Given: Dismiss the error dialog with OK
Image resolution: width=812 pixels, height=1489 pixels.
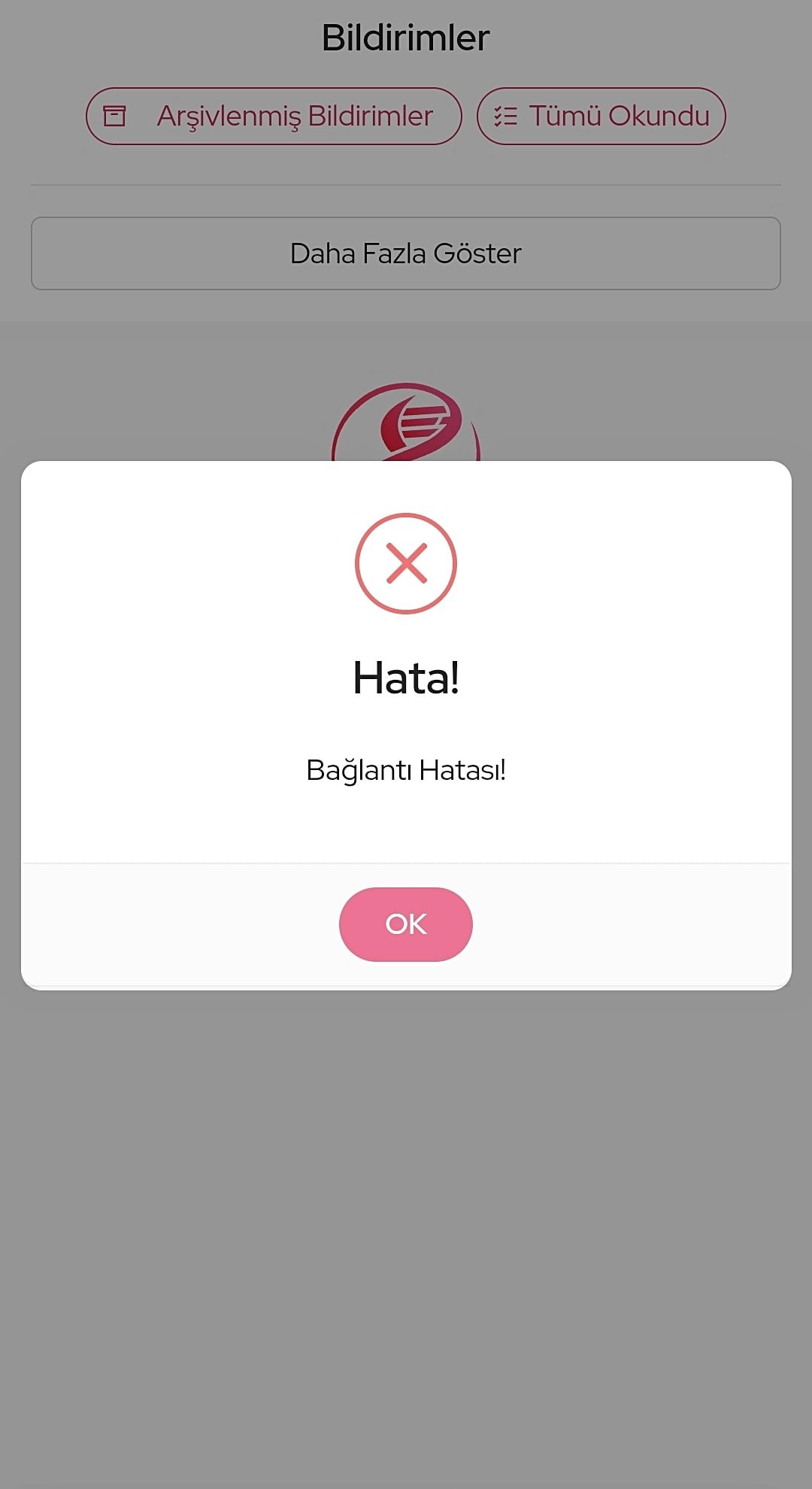Looking at the screenshot, I should pos(405,923).
